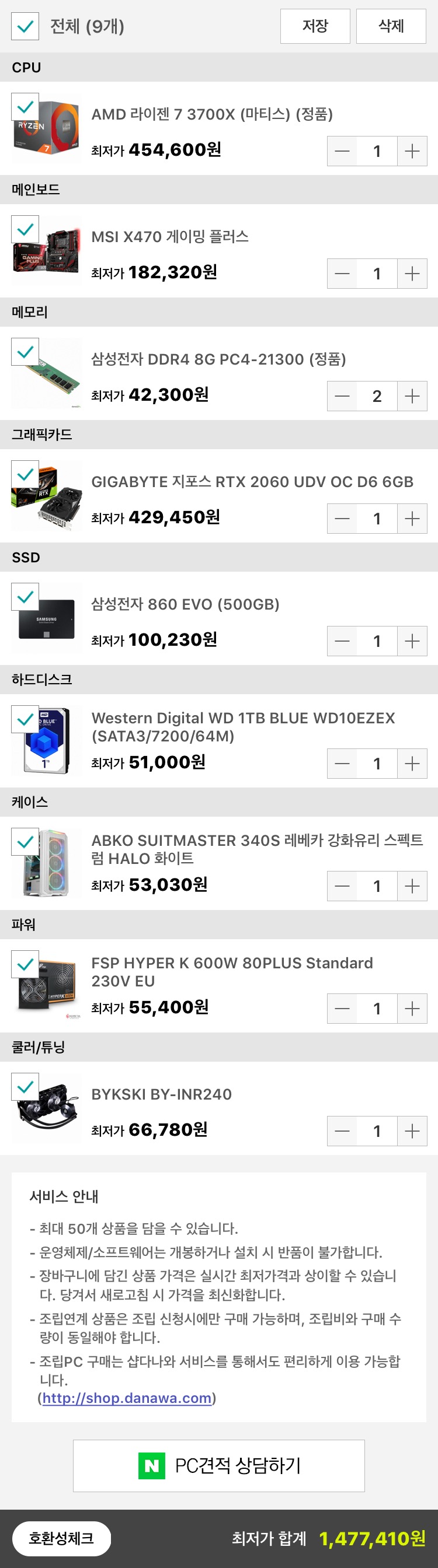Uncheck the 삼성전자 860 EVO checkbox
Image resolution: width=438 pixels, height=1568 pixels.
point(25,597)
